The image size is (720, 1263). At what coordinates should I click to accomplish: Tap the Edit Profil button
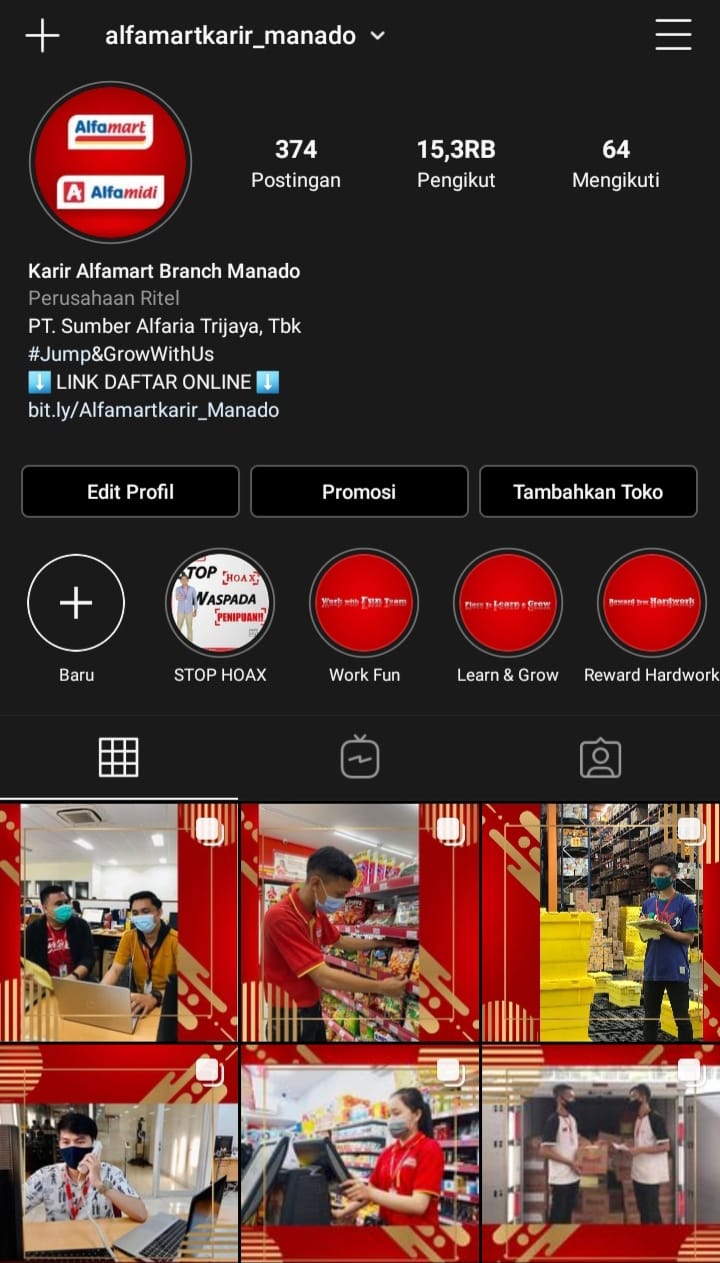130,491
